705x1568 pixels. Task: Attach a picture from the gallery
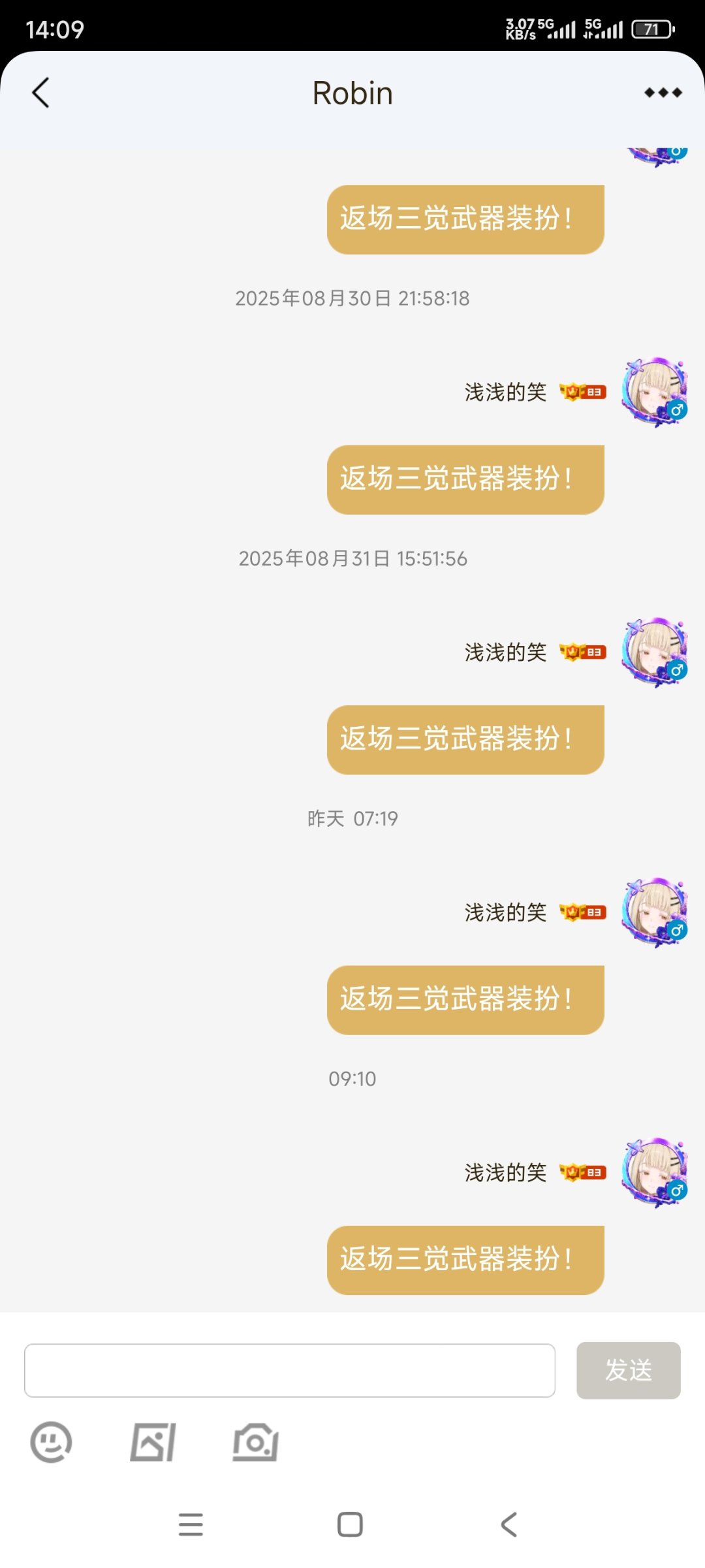153,1442
